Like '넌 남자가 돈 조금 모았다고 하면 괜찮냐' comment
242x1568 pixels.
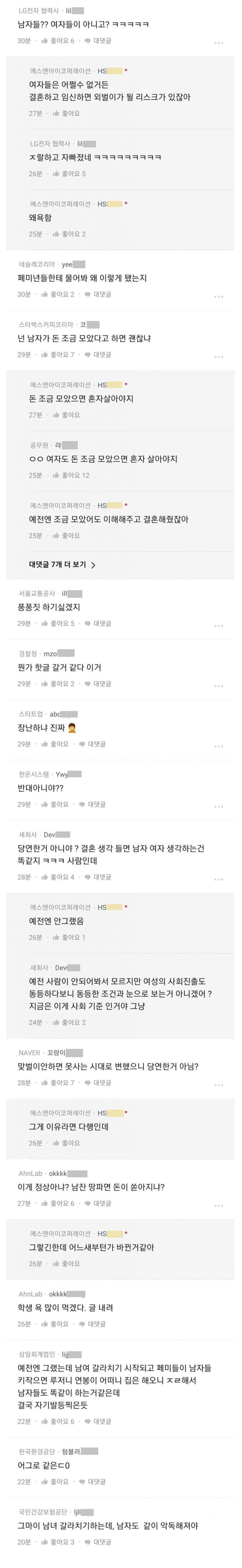pyautogui.click(x=57, y=355)
